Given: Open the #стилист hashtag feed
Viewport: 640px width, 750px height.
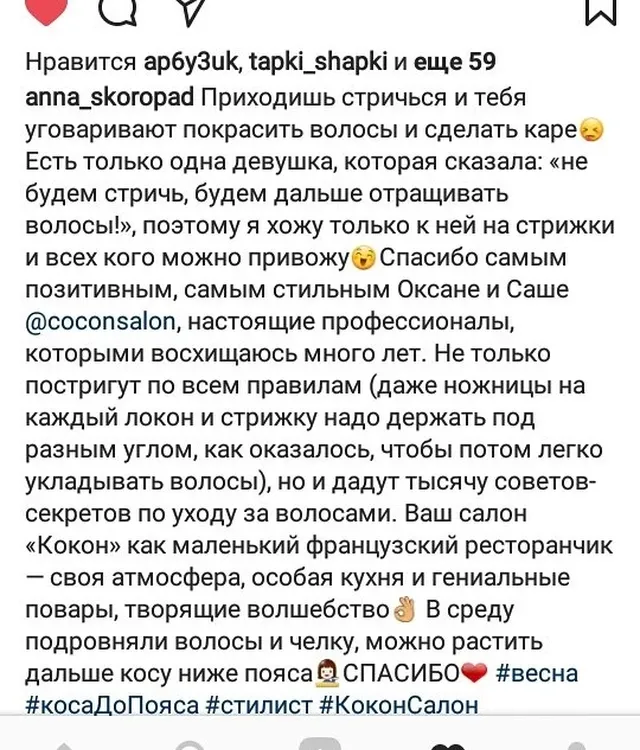Looking at the screenshot, I should 260,705.
